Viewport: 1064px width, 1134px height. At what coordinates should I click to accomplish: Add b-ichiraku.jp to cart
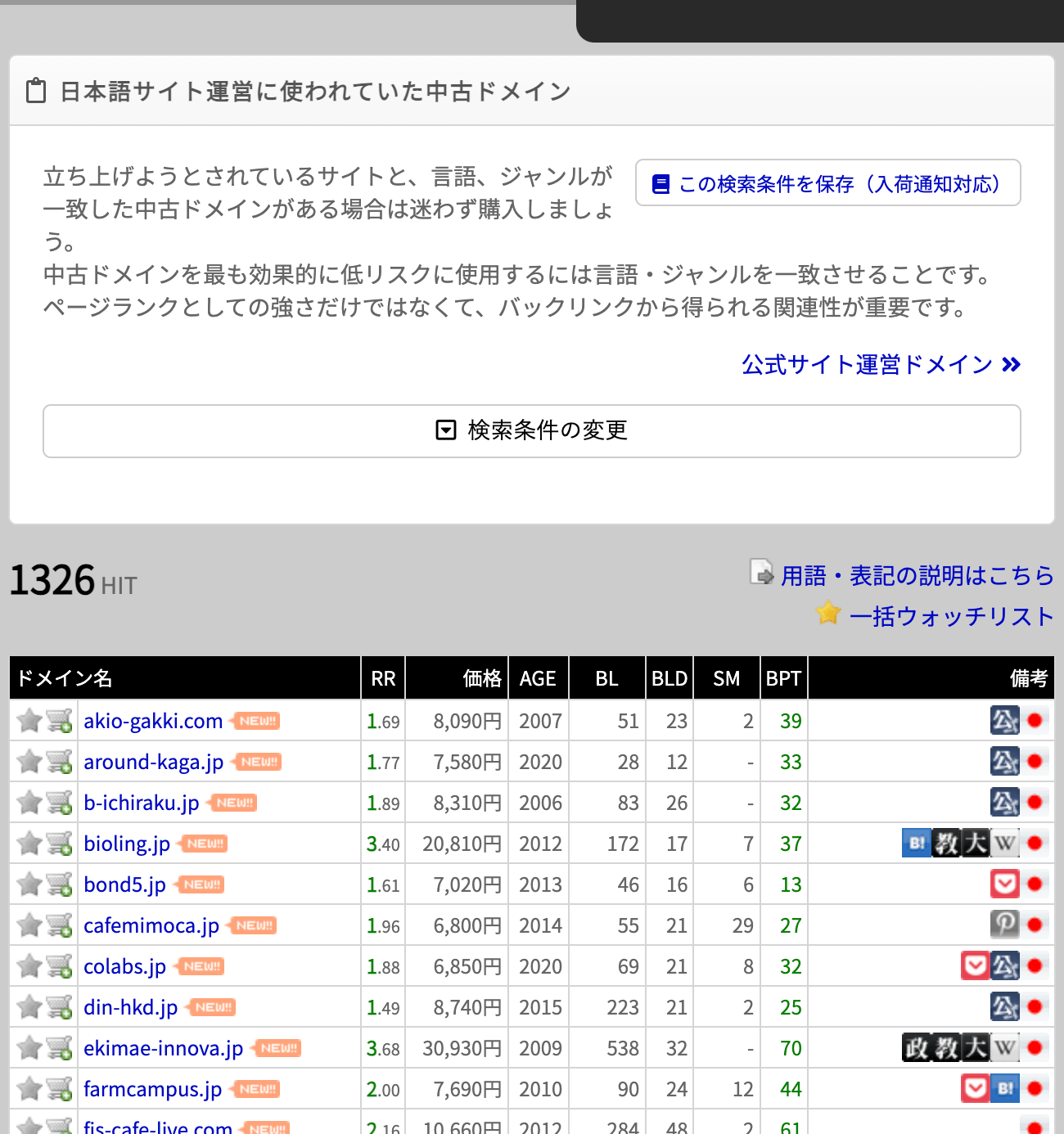point(59,803)
